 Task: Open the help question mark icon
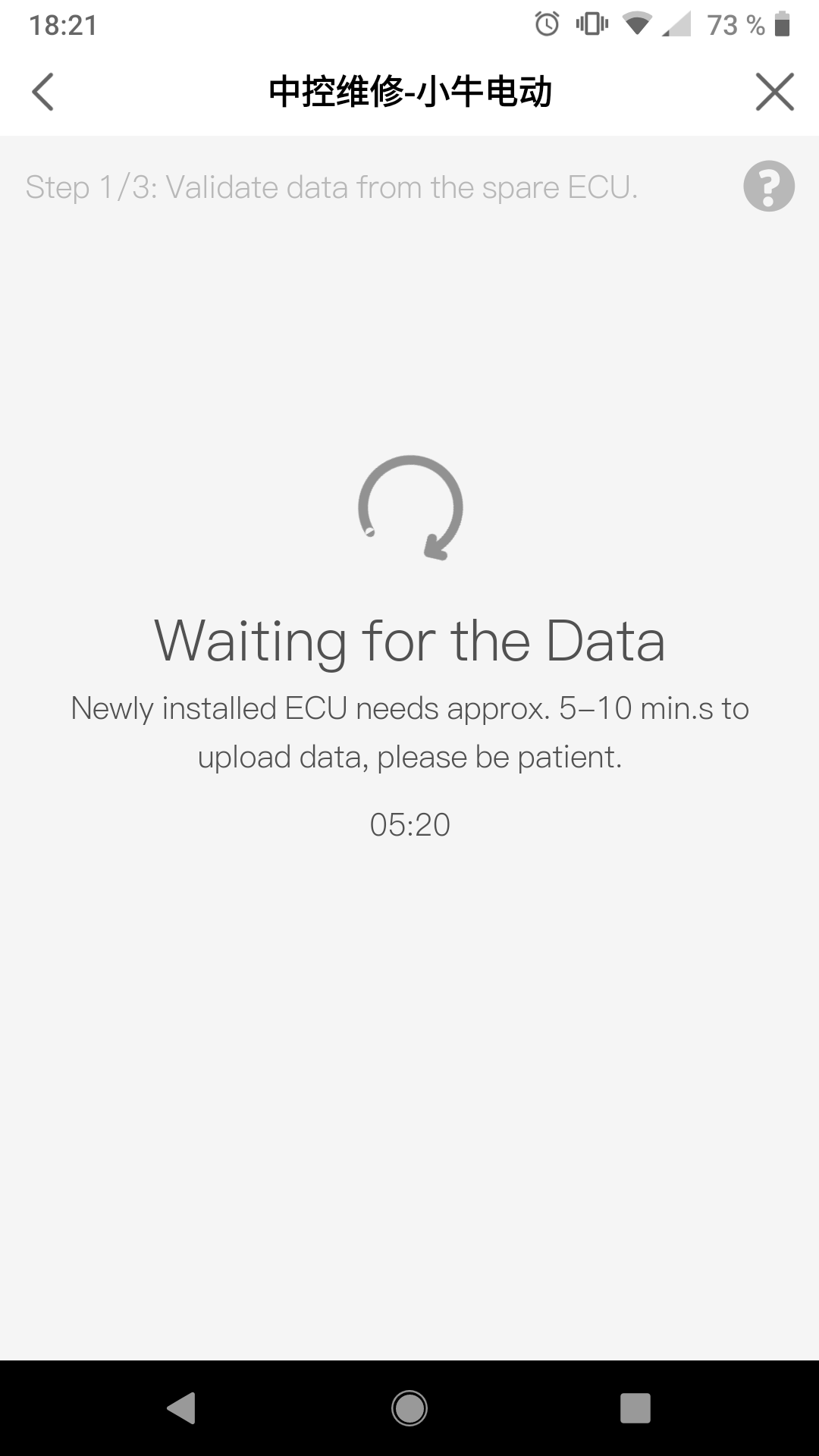[768, 187]
